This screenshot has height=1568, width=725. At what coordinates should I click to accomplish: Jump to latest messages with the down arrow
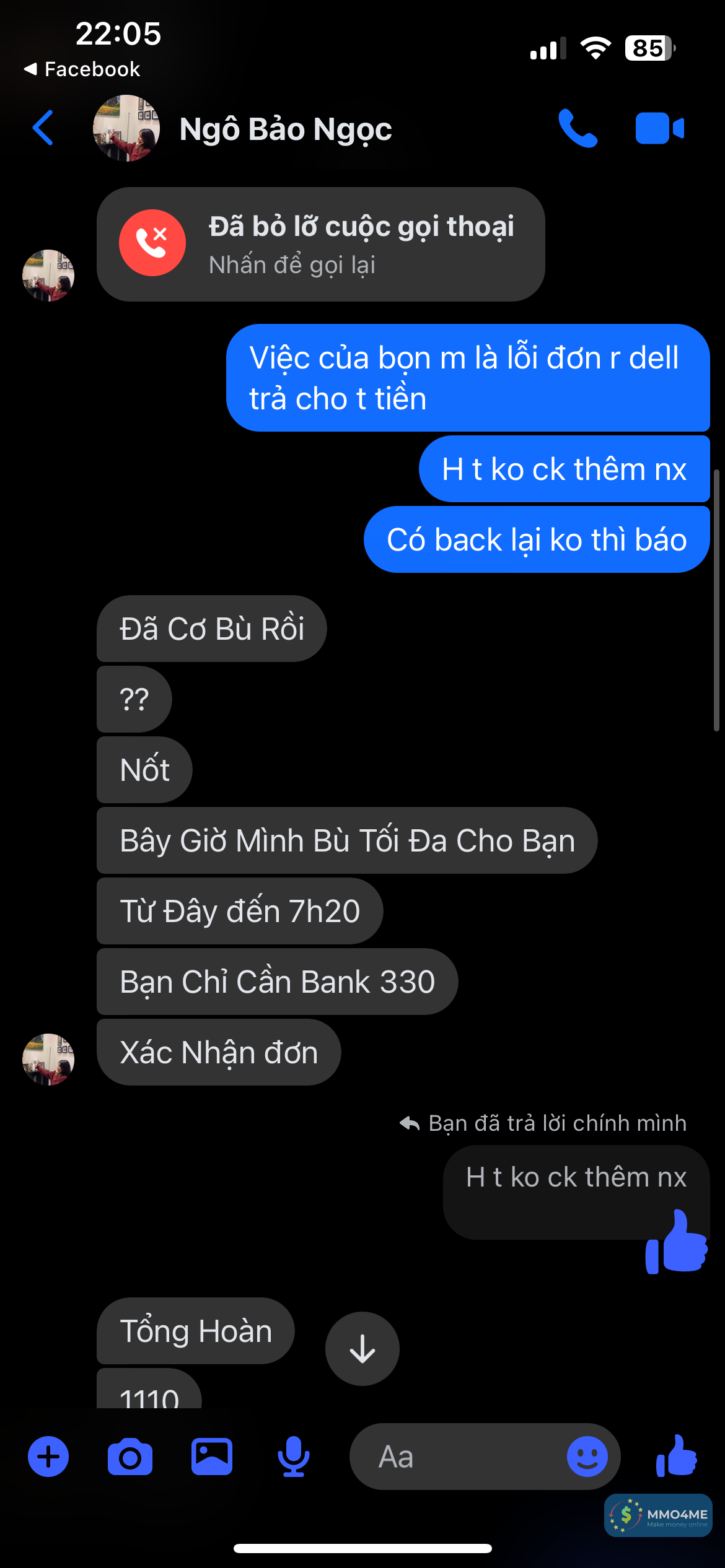coord(362,1348)
